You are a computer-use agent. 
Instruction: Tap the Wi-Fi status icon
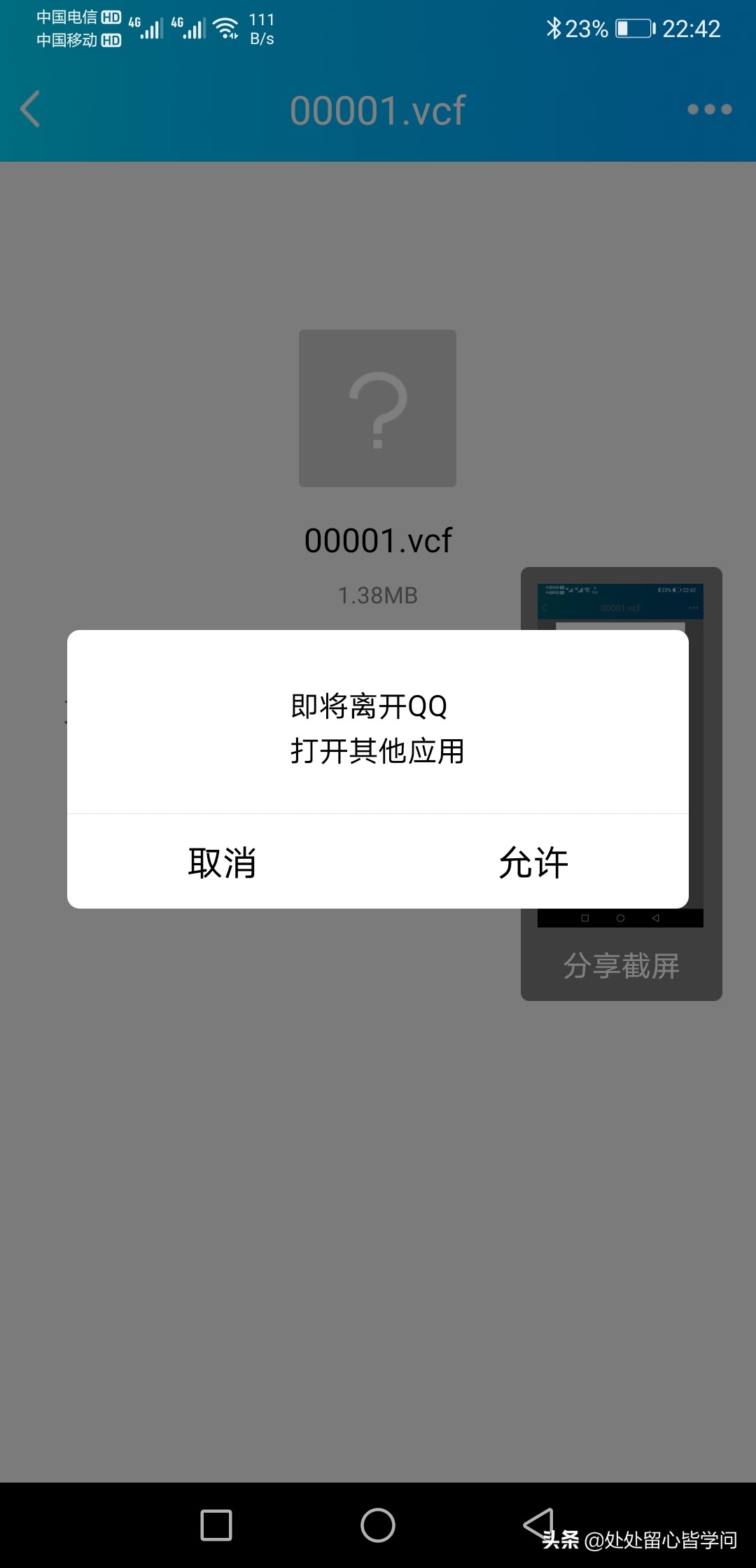(225, 27)
